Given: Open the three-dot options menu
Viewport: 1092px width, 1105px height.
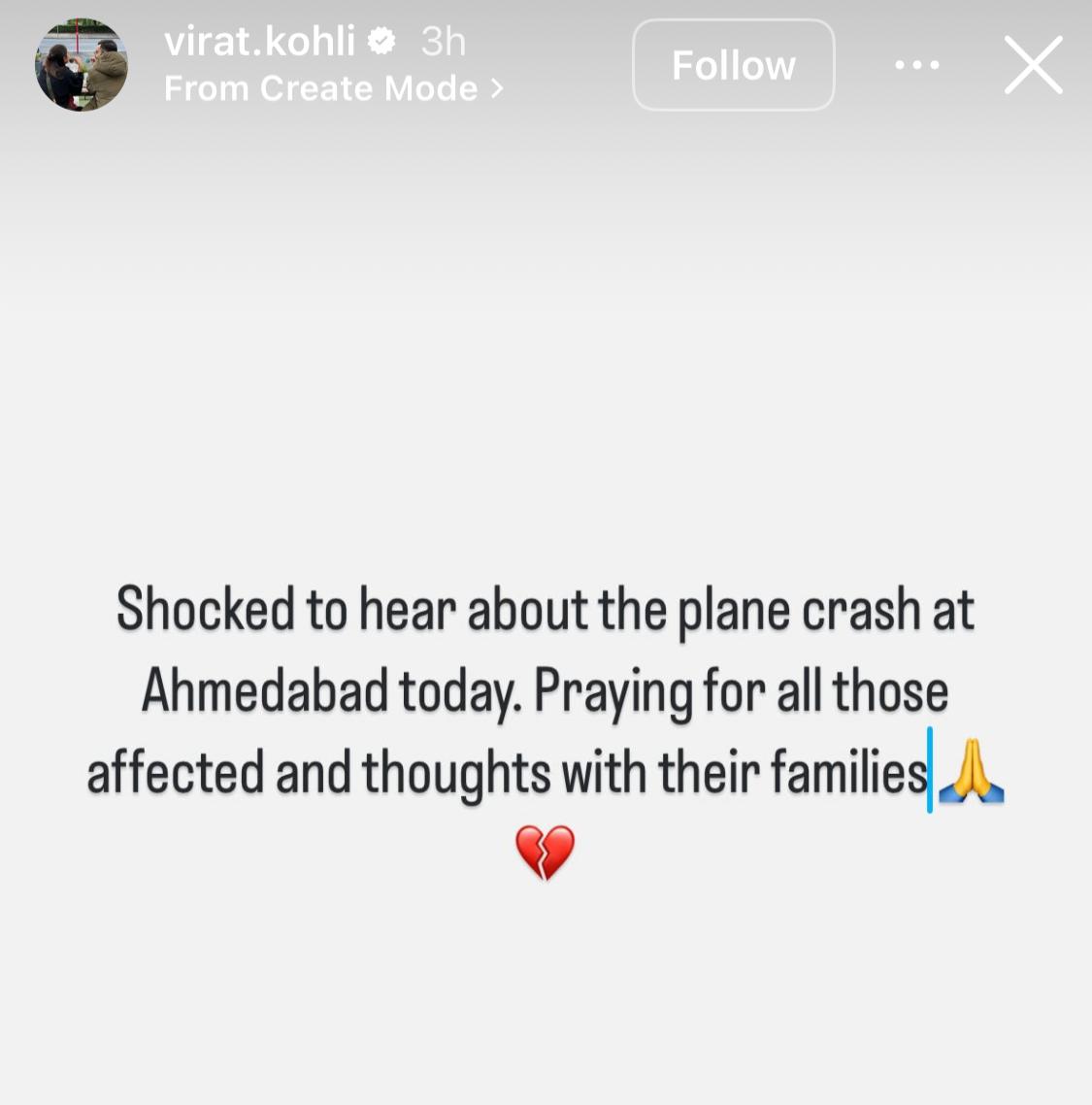Looking at the screenshot, I should coord(916,65).
